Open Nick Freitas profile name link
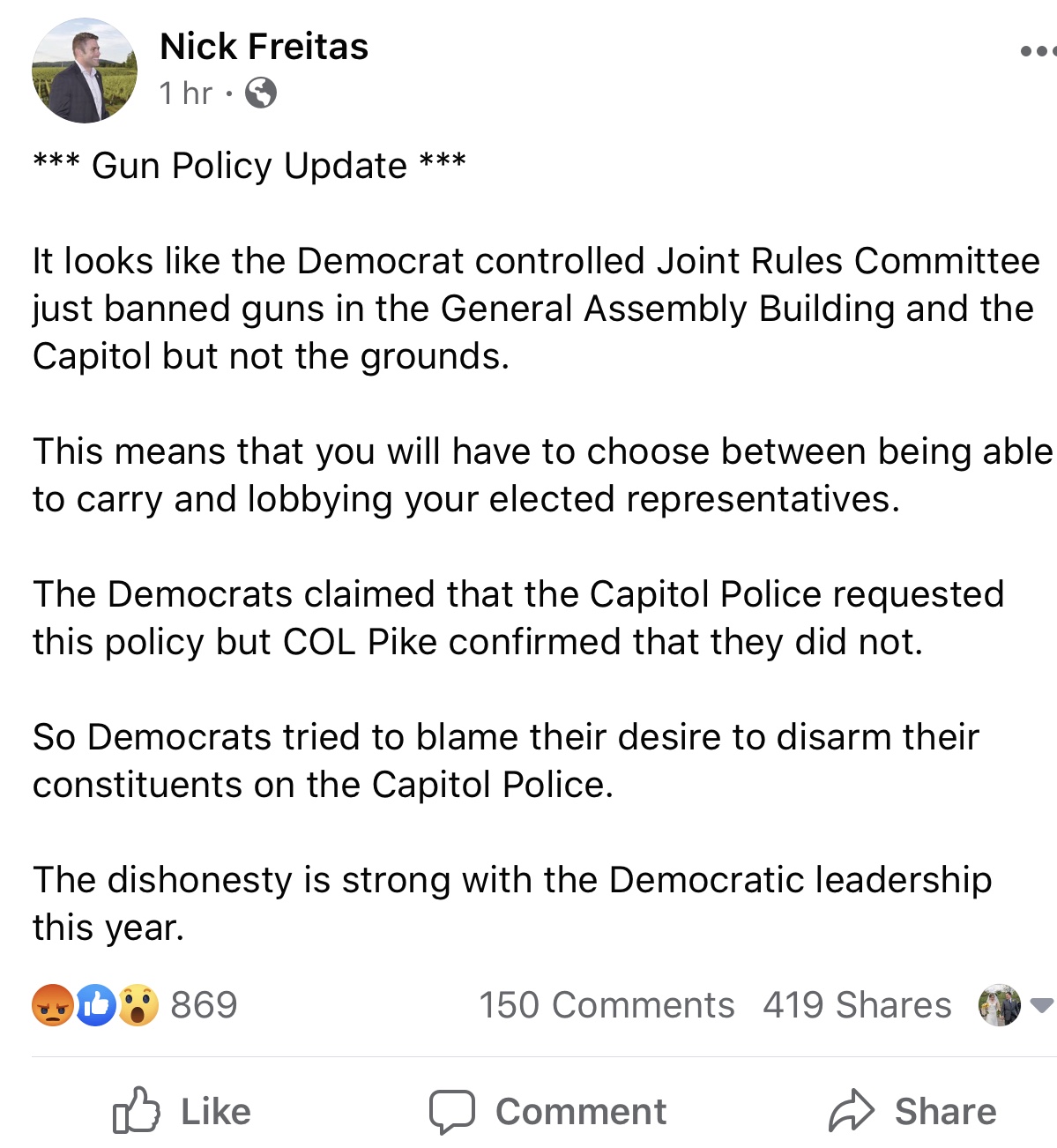The width and height of the screenshot is (1057, 1148). tap(264, 46)
